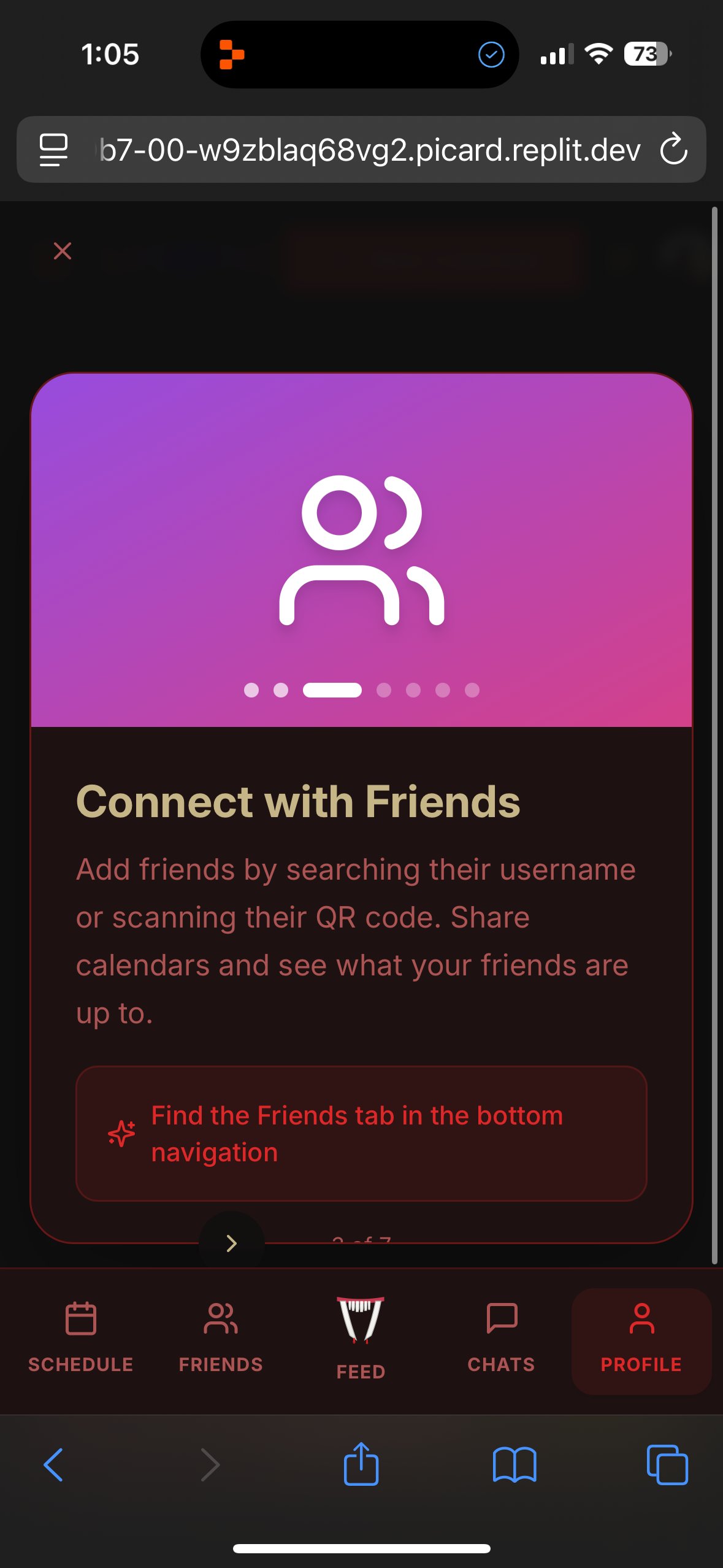Open Safari page settings menu
The image size is (723, 1568).
[x=53, y=150]
